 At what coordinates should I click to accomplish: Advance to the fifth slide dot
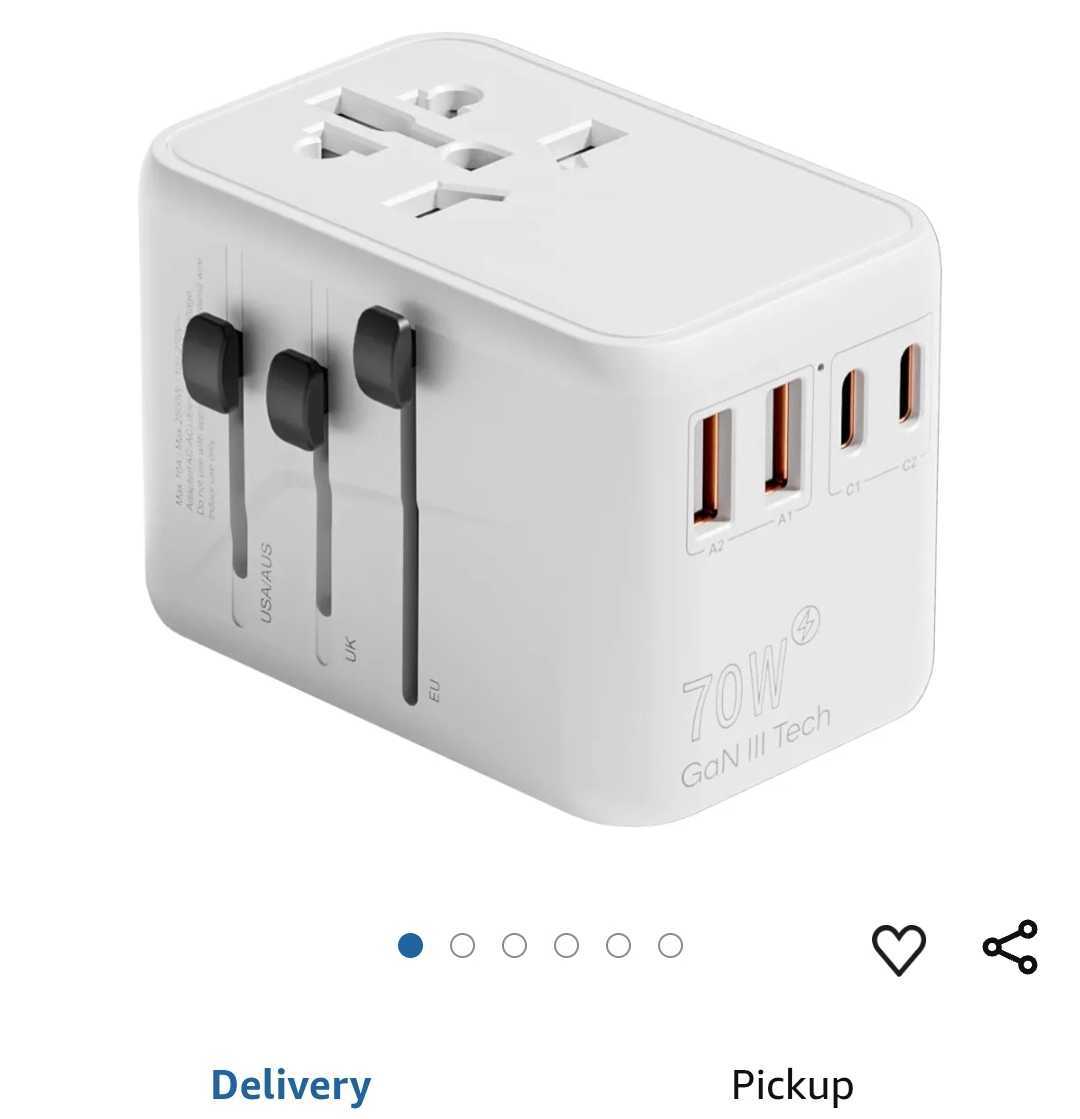pyautogui.click(x=620, y=942)
